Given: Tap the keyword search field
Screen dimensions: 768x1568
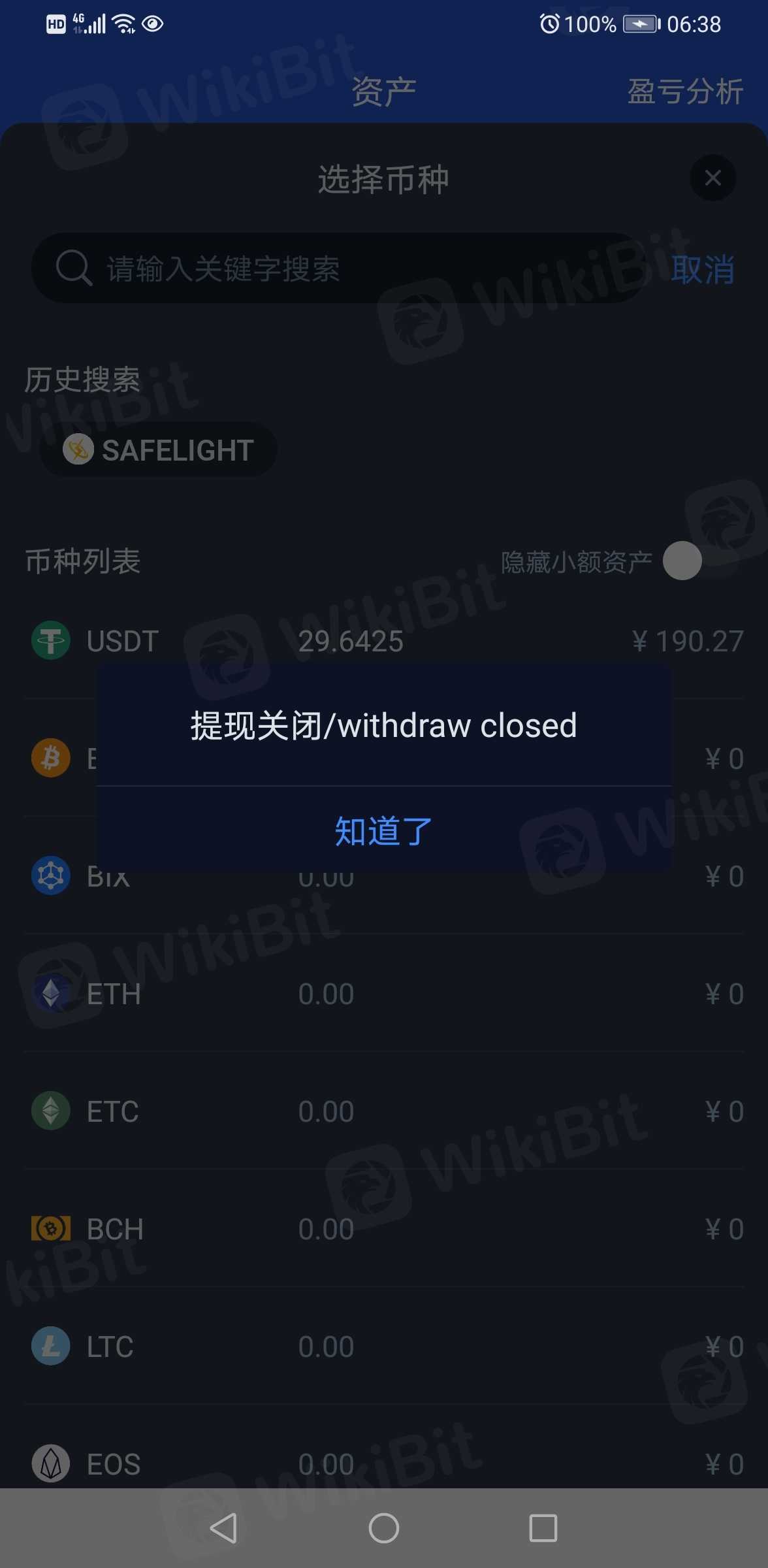Looking at the screenshot, I should 340,269.
